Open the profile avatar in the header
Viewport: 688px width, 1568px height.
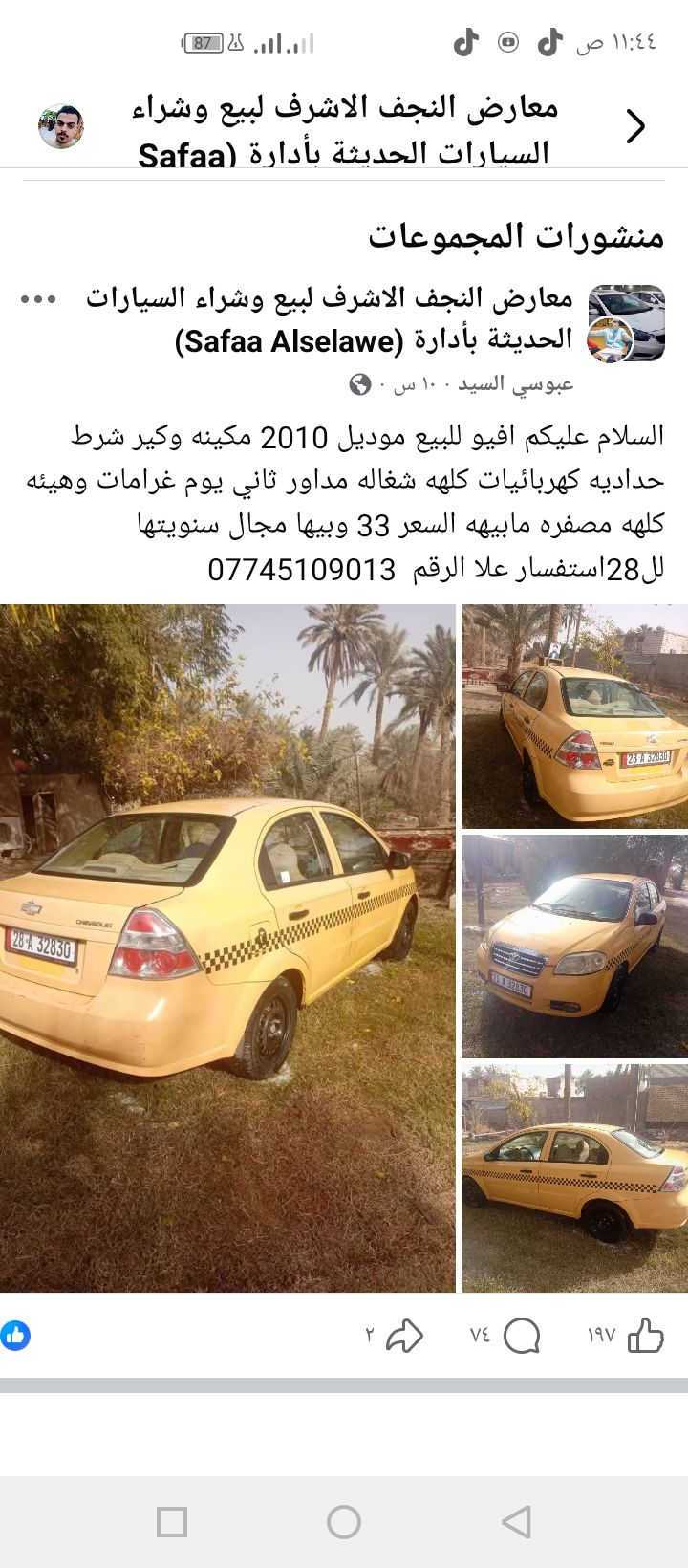pyautogui.click(x=61, y=127)
